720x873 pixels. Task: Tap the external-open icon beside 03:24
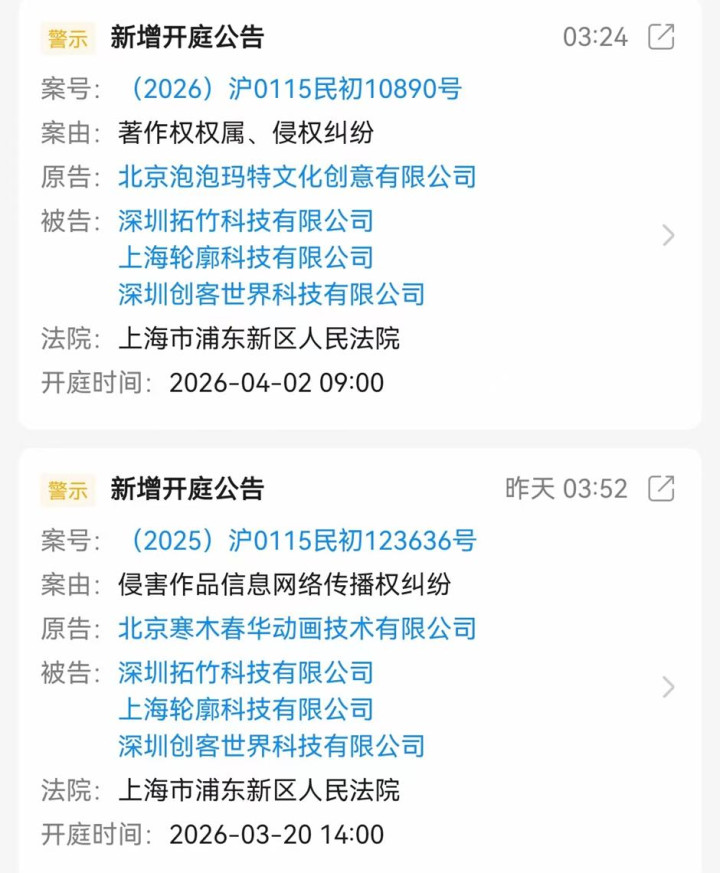click(661, 38)
